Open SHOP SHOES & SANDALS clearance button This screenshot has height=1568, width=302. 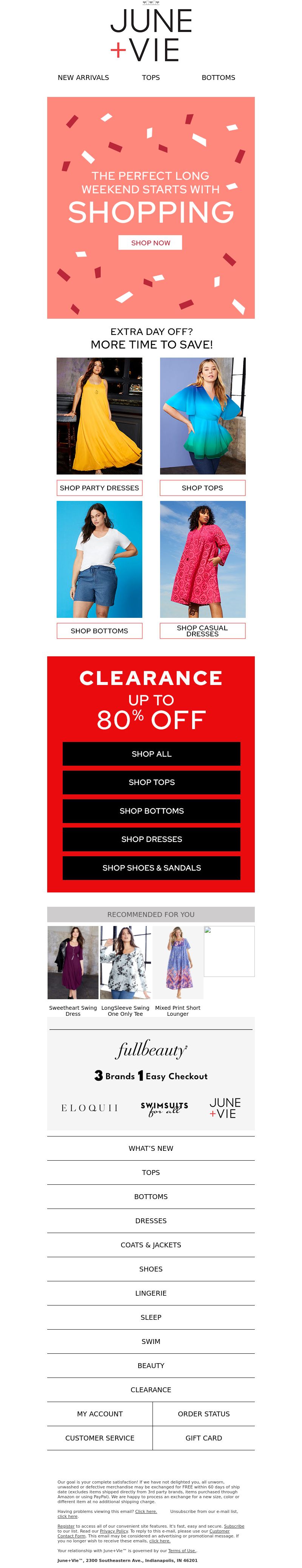pos(151,868)
